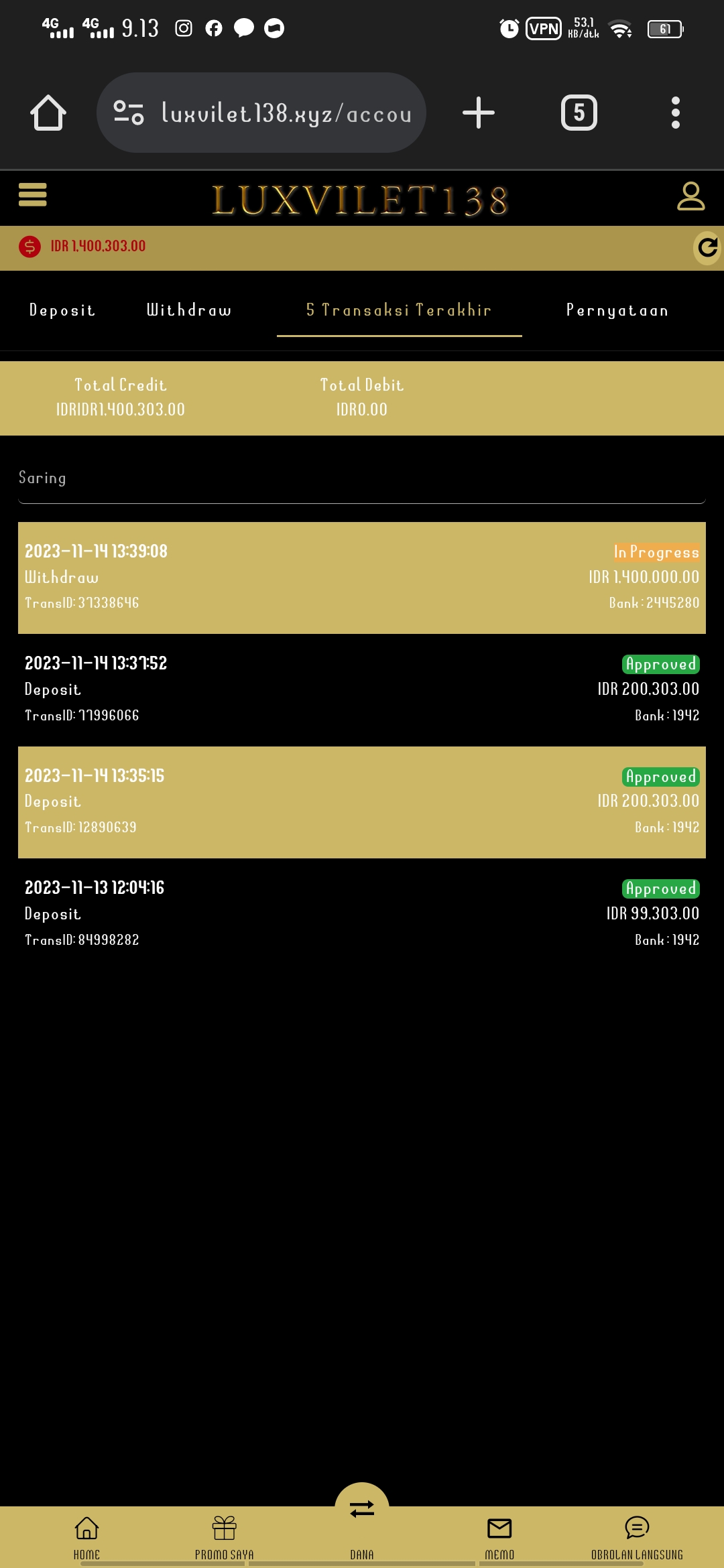Switch to the Deposit tab
Screen dimensions: 724x1568
[x=62, y=310]
